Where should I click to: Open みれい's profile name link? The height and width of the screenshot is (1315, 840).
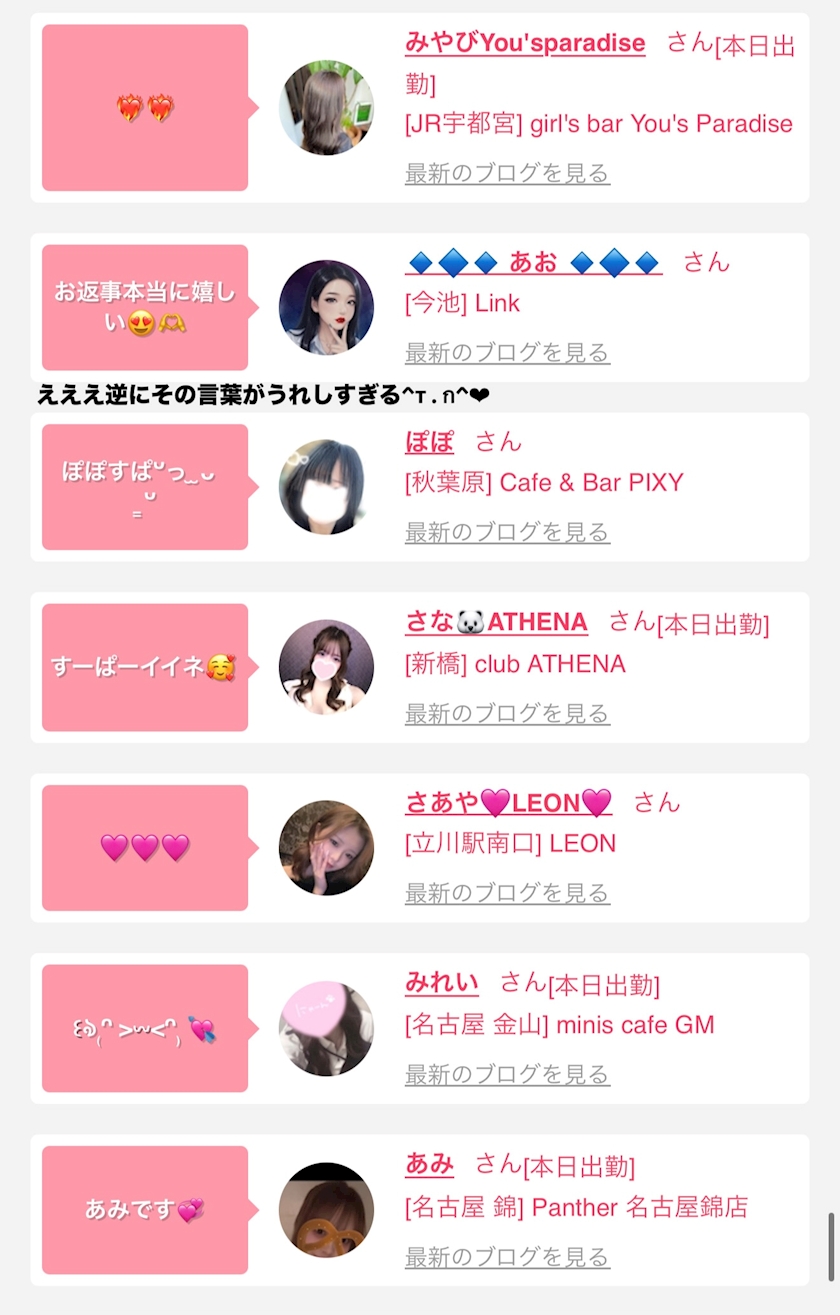pos(442,983)
